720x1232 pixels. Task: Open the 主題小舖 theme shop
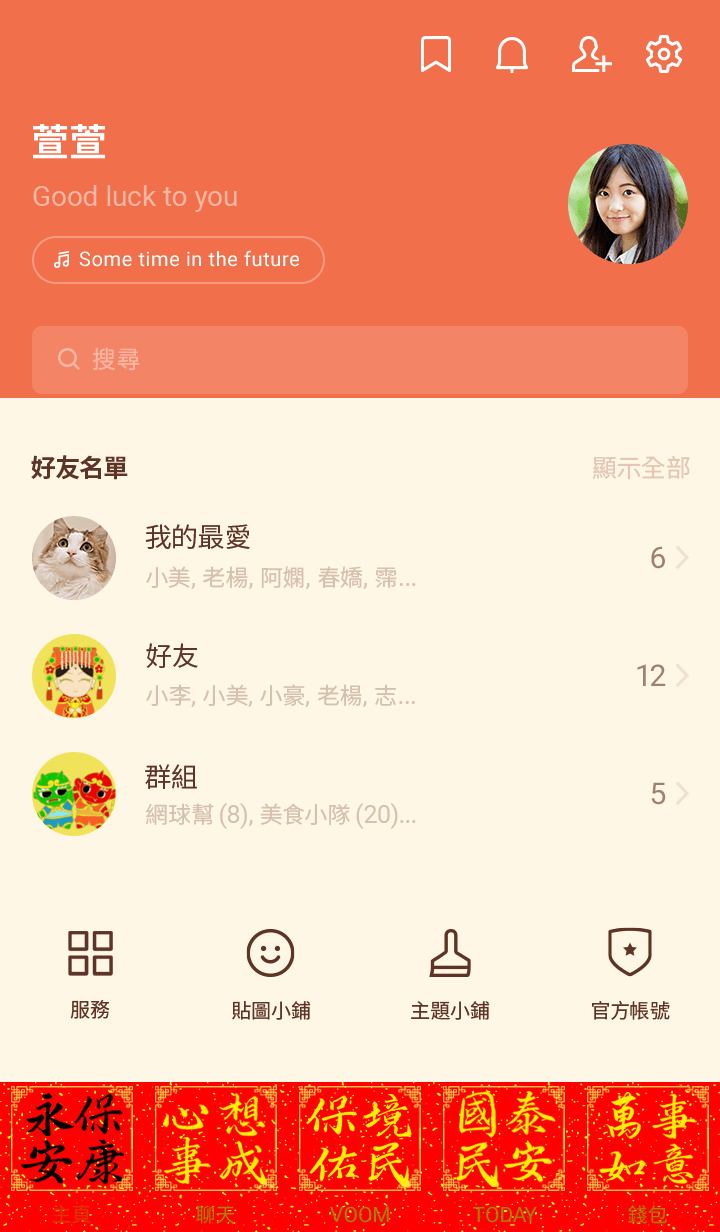[x=450, y=972]
